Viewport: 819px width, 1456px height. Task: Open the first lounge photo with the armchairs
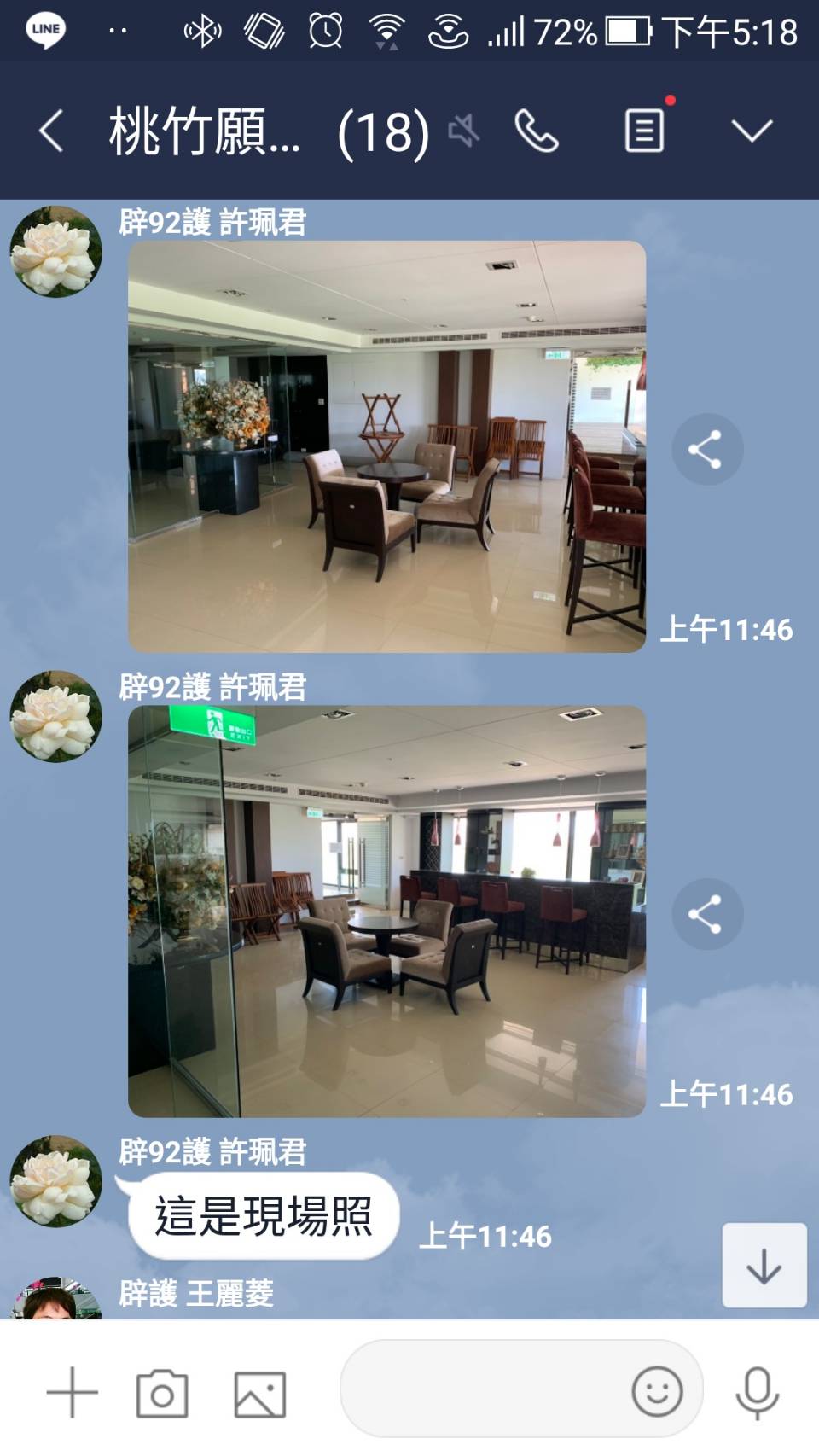386,446
